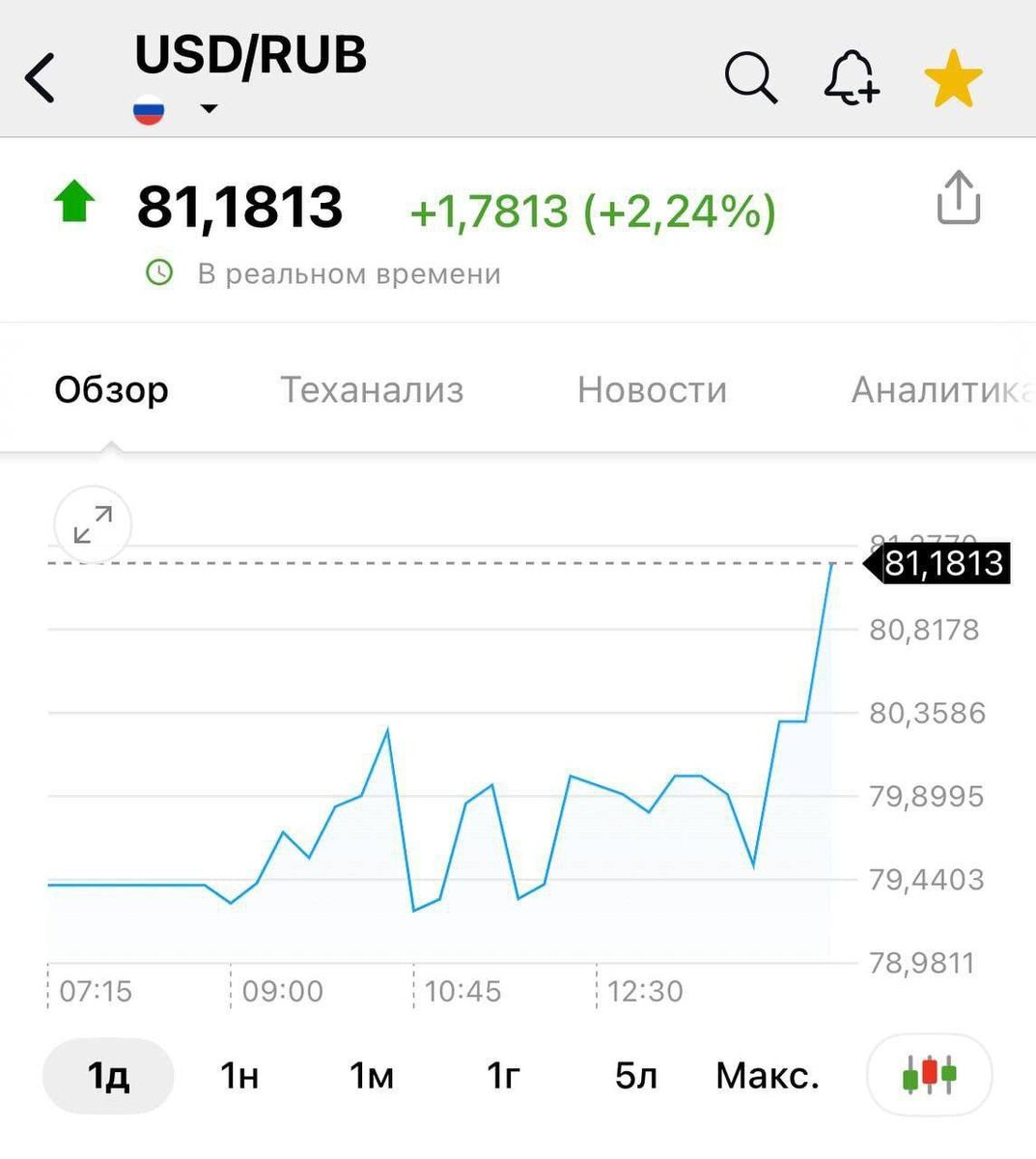Share the USD/RUB quote
The height and width of the screenshot is (1159, 1036).
958,199
